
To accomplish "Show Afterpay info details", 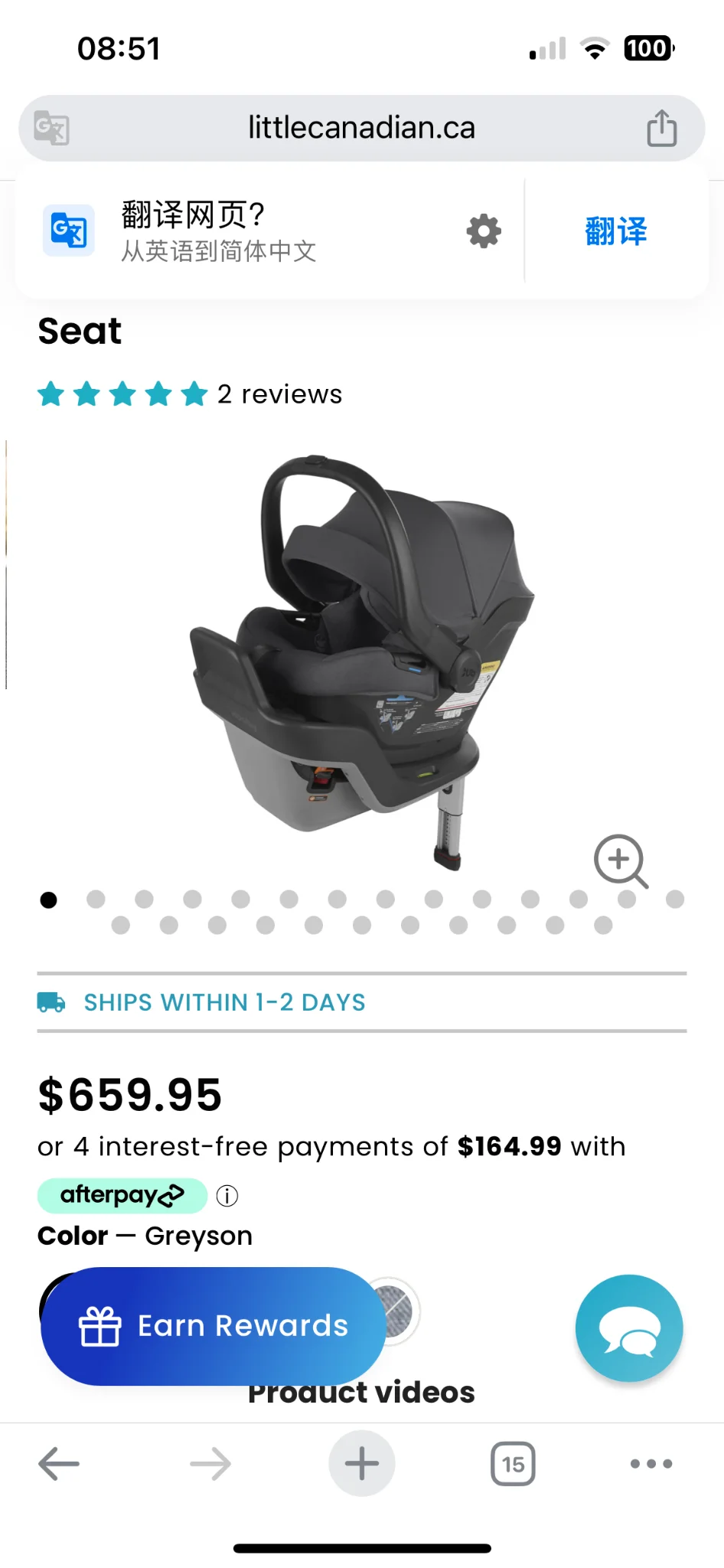I will 227,1196.
